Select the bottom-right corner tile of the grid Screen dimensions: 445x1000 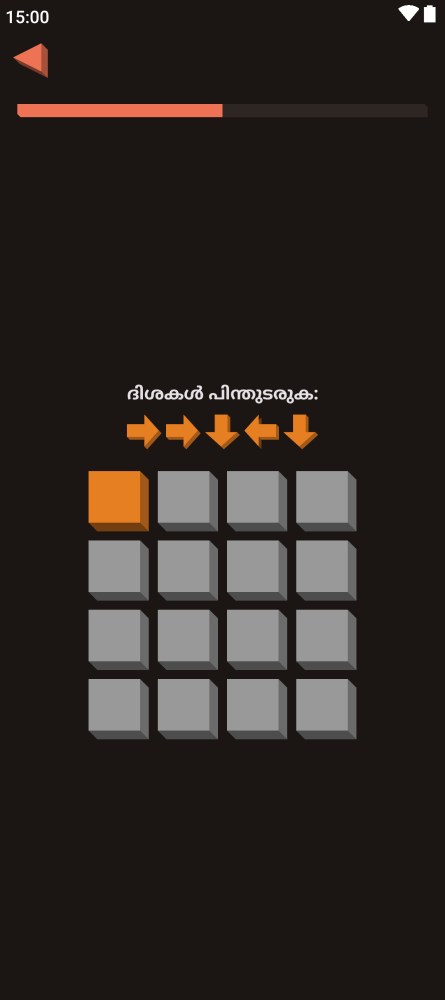tap(326, 709)
